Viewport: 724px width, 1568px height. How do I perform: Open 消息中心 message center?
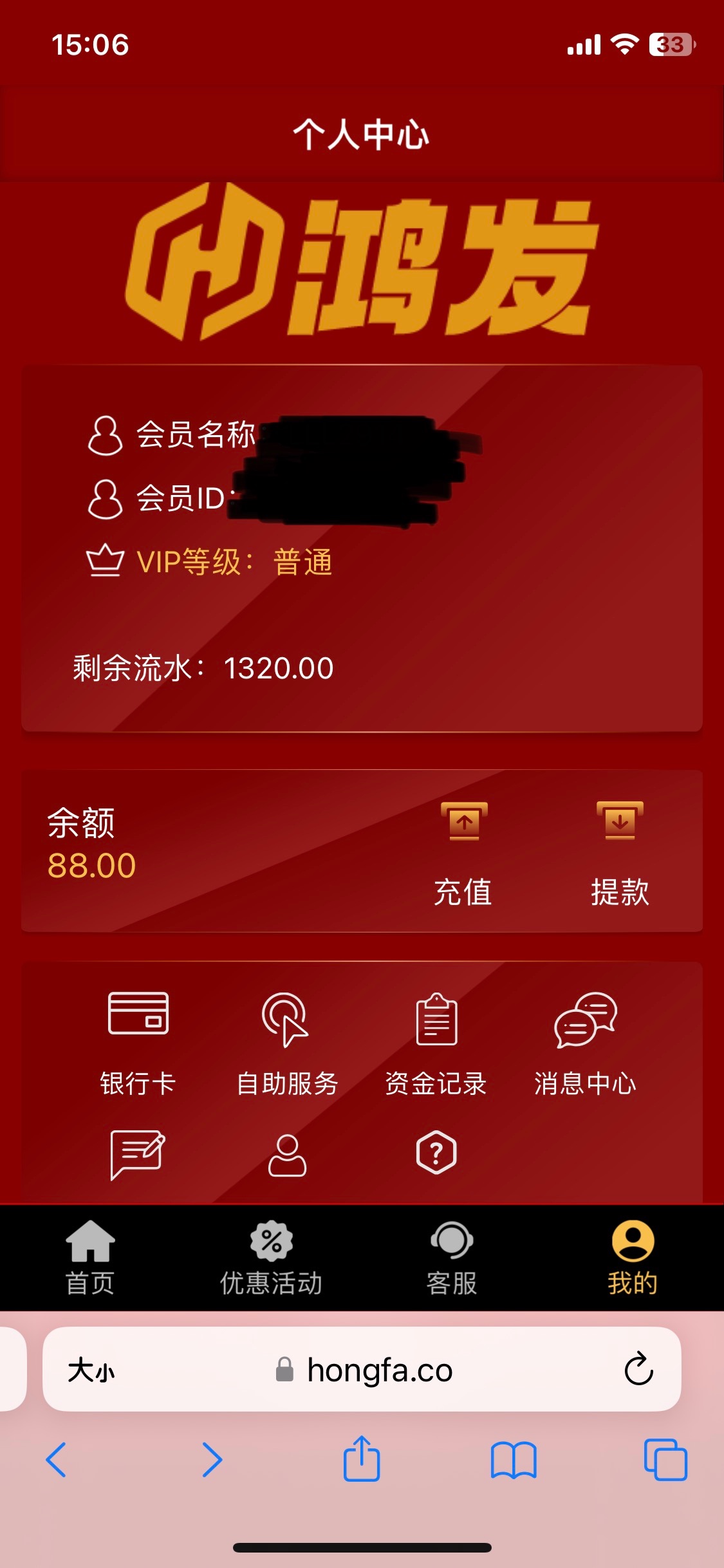point(585,1043)
